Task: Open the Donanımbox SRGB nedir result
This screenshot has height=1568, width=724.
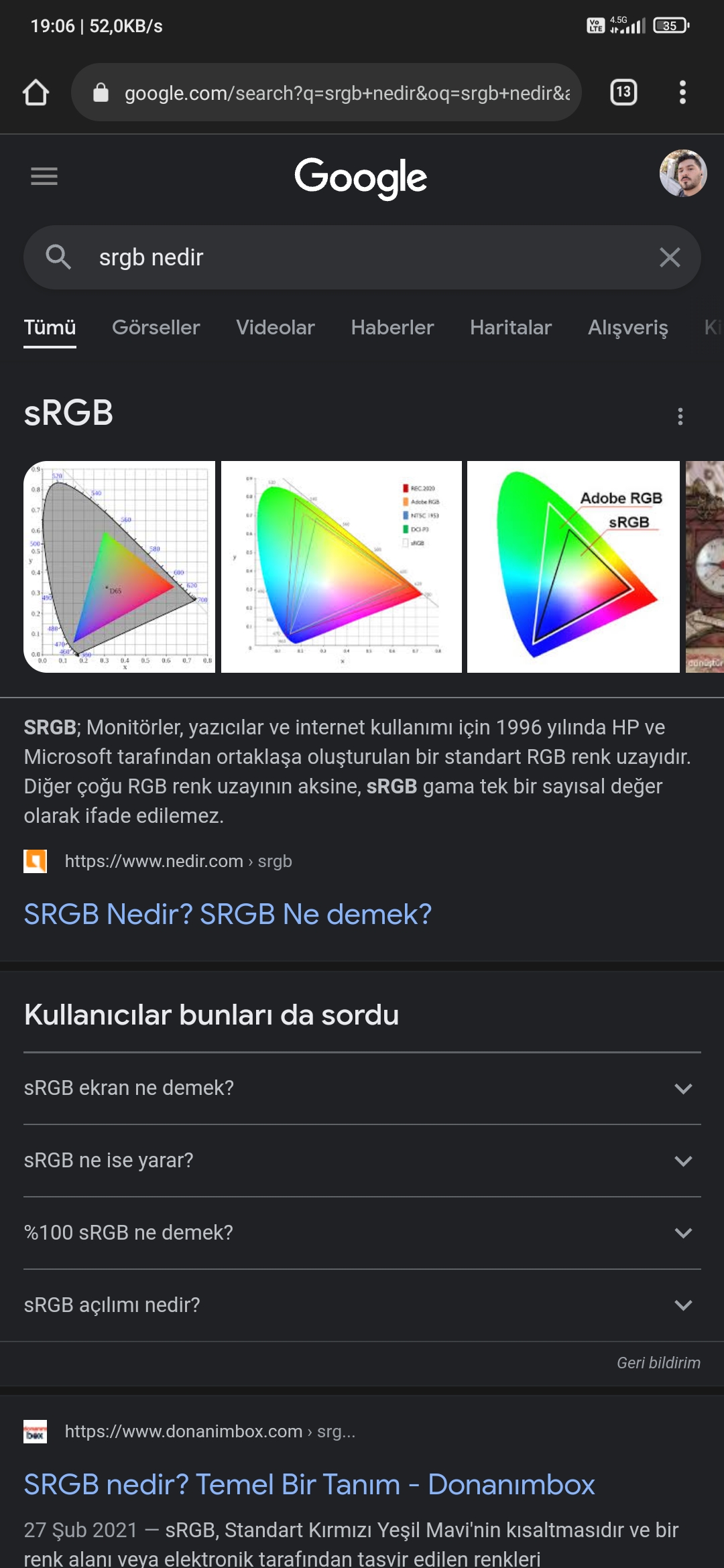Action: [309, 1485]
